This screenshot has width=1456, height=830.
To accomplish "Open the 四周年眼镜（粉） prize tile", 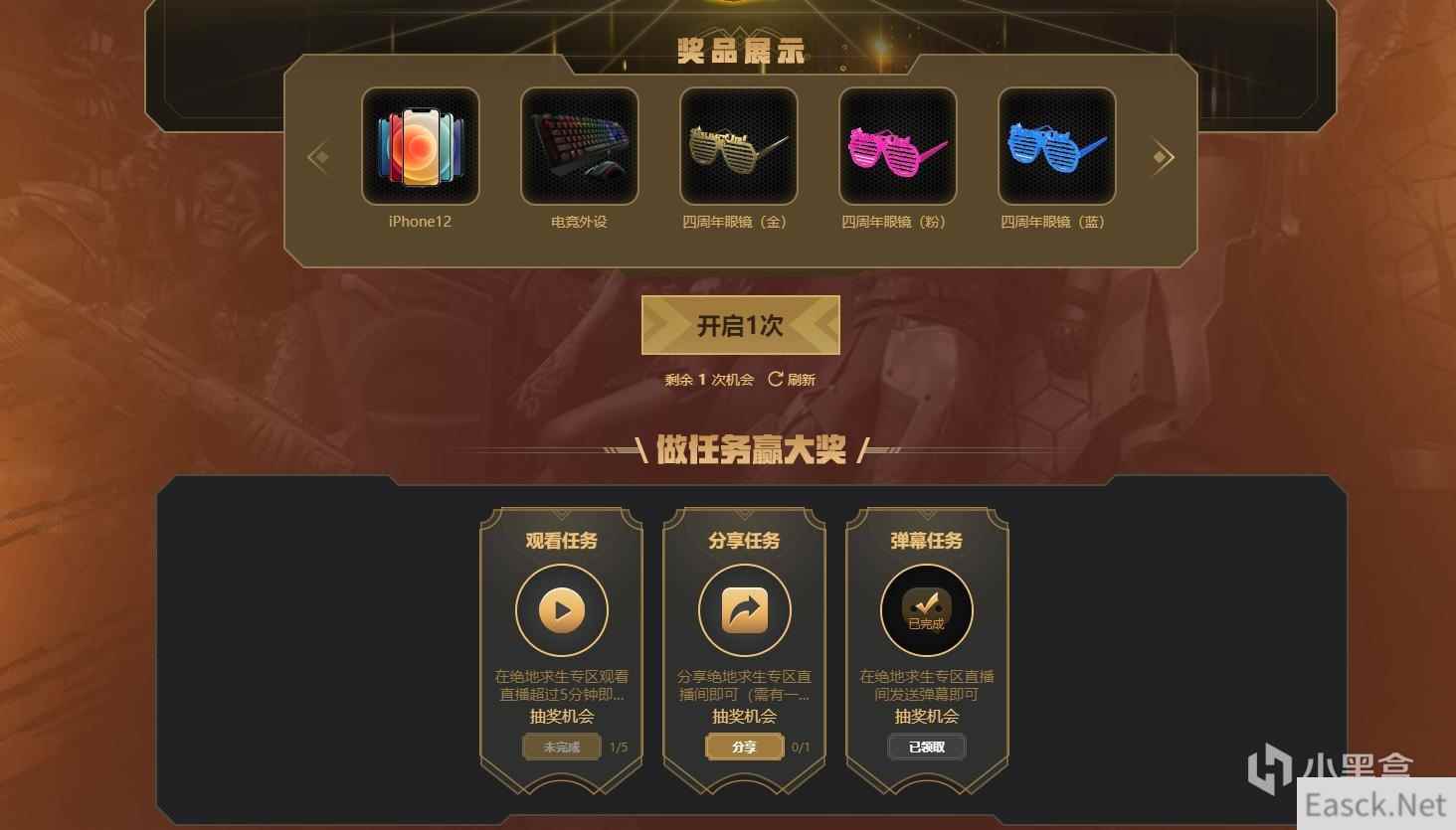I will (x=897, y=146).
